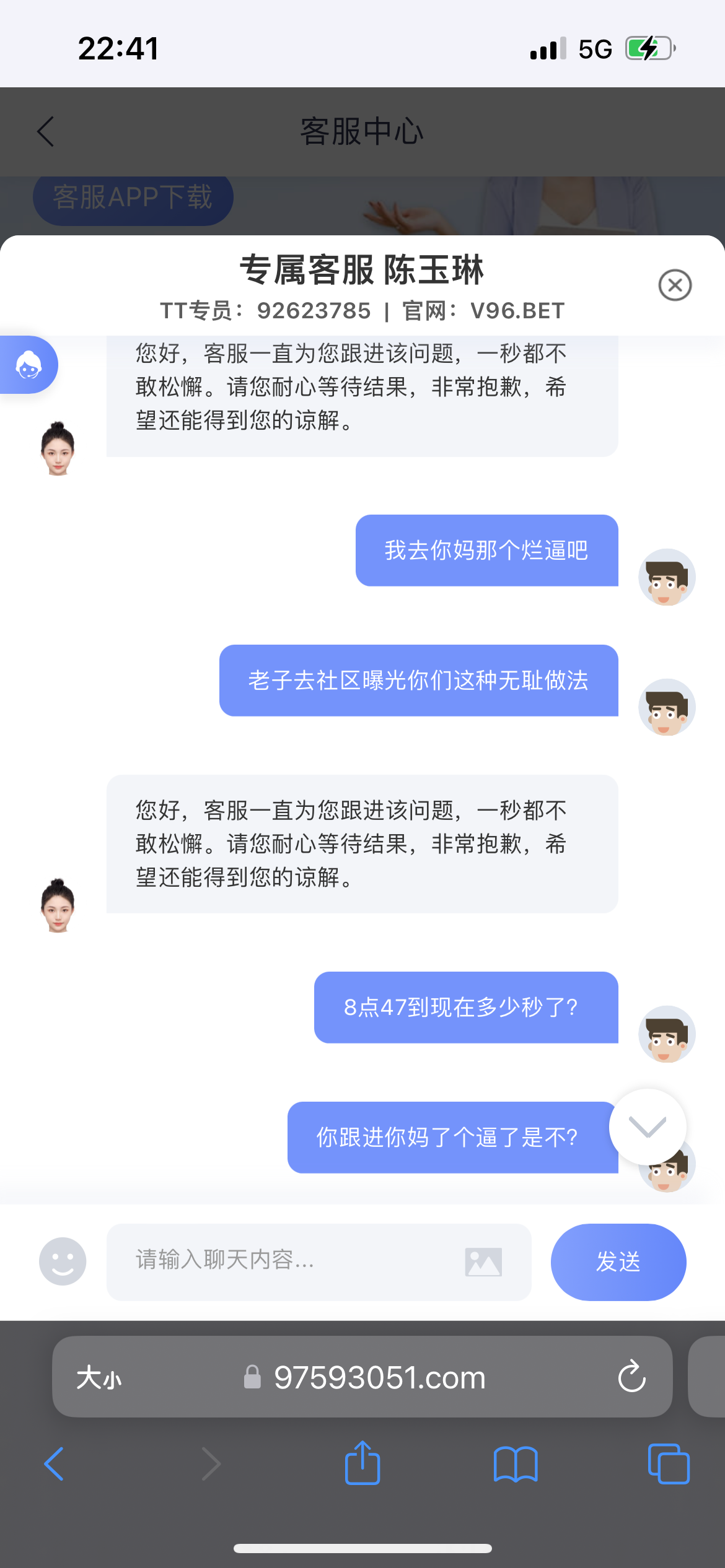Tap the reload icon in the Safari address bar

631,1377
